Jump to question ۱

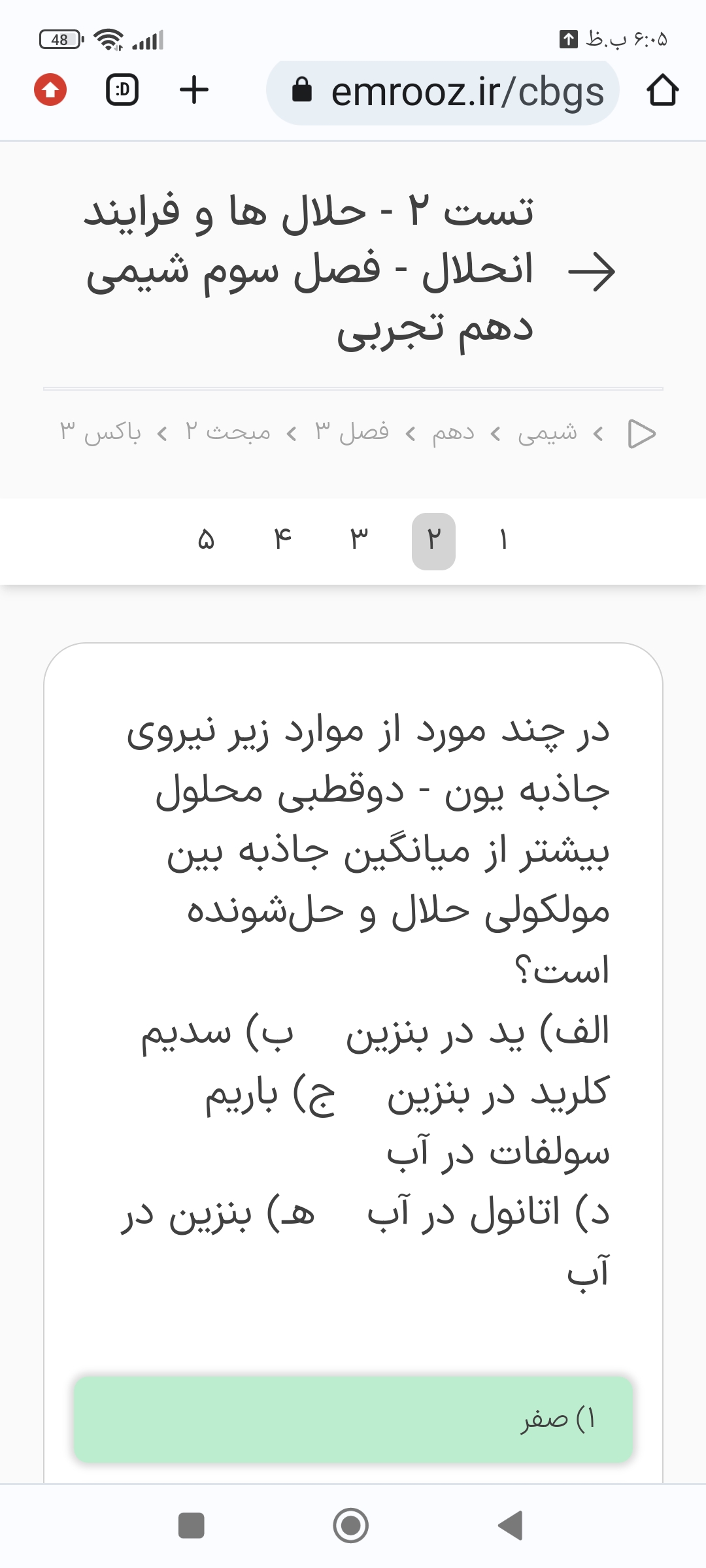tap(503, 540)
